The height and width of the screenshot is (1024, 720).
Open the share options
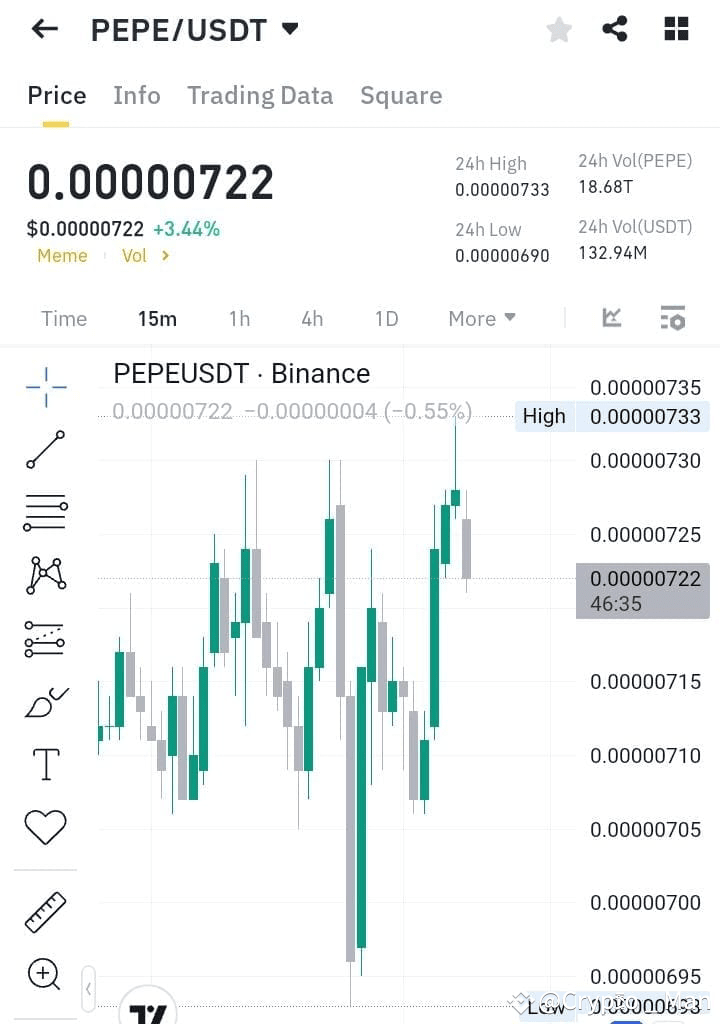pyautogui.click(x=616, y=29)
